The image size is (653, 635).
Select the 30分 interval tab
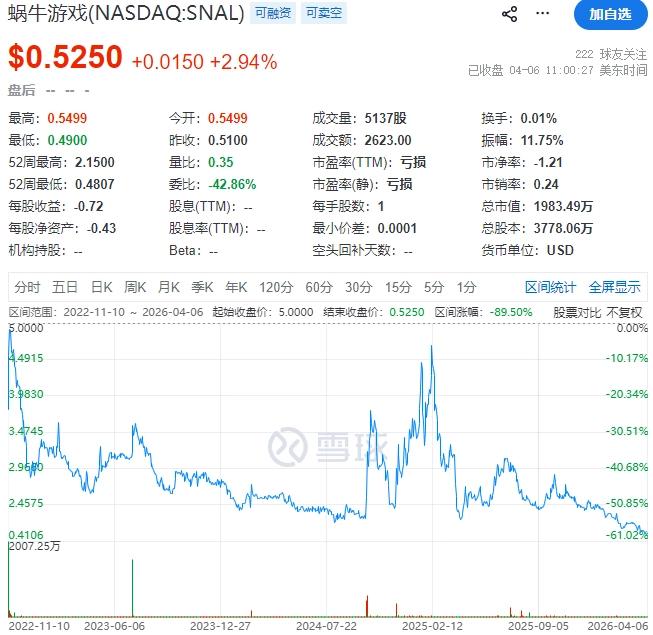[359, 287]
